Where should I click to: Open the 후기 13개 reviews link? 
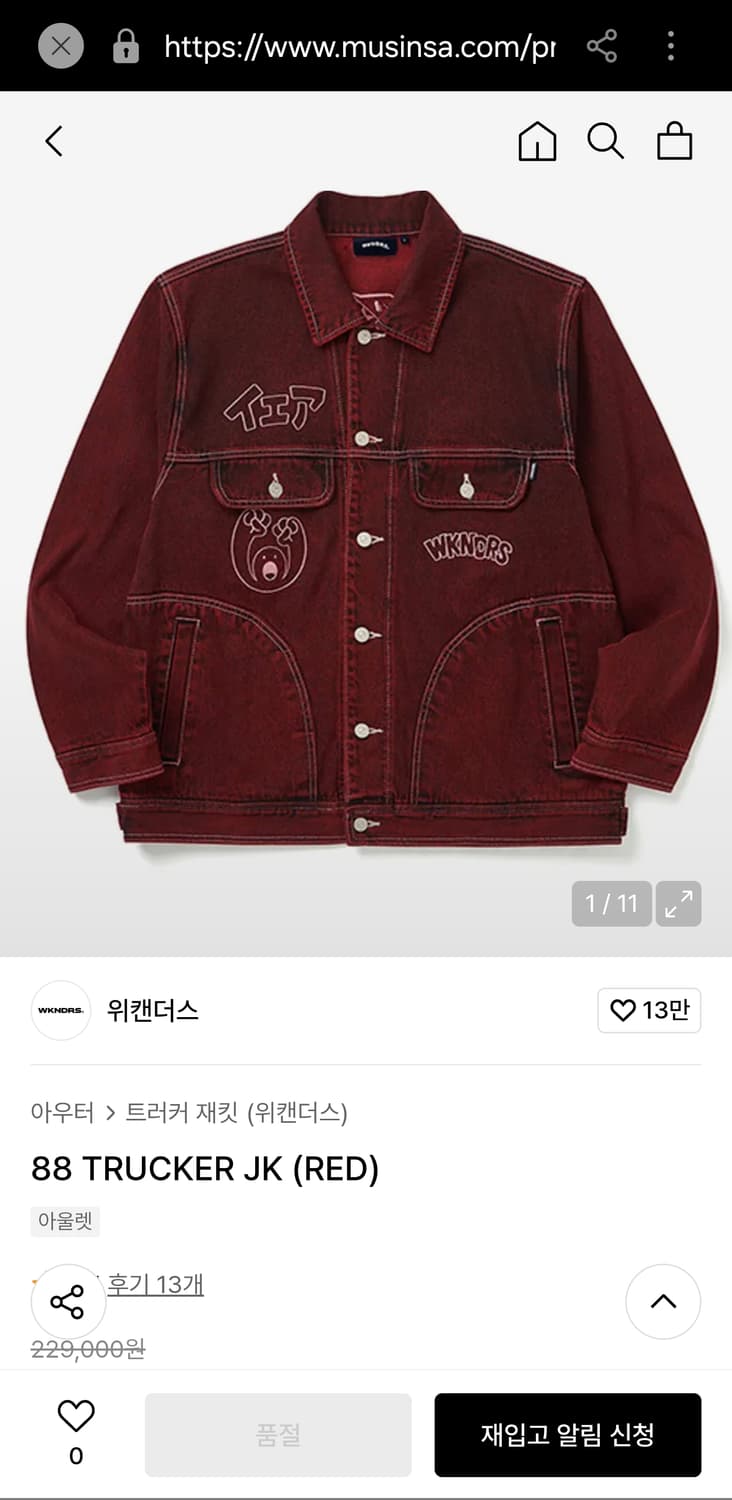tap(160, 1284)
